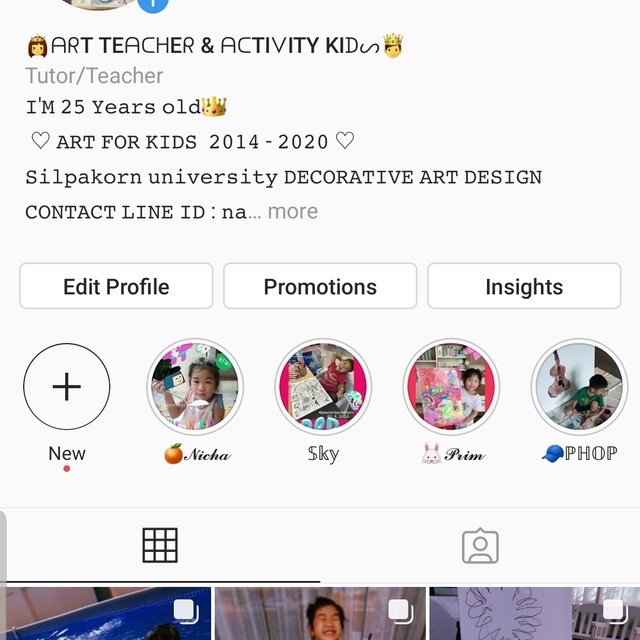
Task: Open the Nicha story highlight
Action: (x=195, y=386)
